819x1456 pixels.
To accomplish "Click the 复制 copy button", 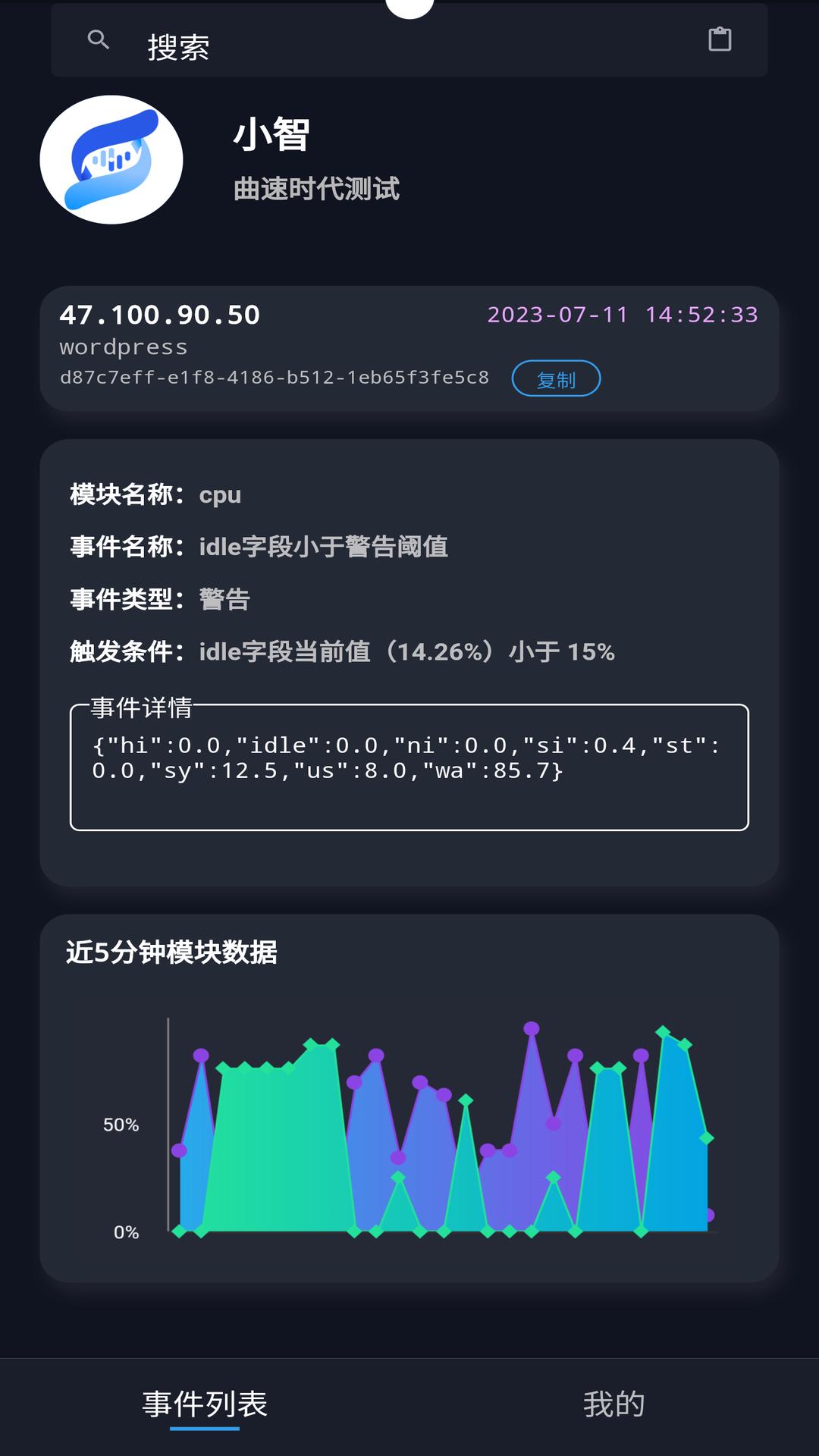I will point(556,377).
